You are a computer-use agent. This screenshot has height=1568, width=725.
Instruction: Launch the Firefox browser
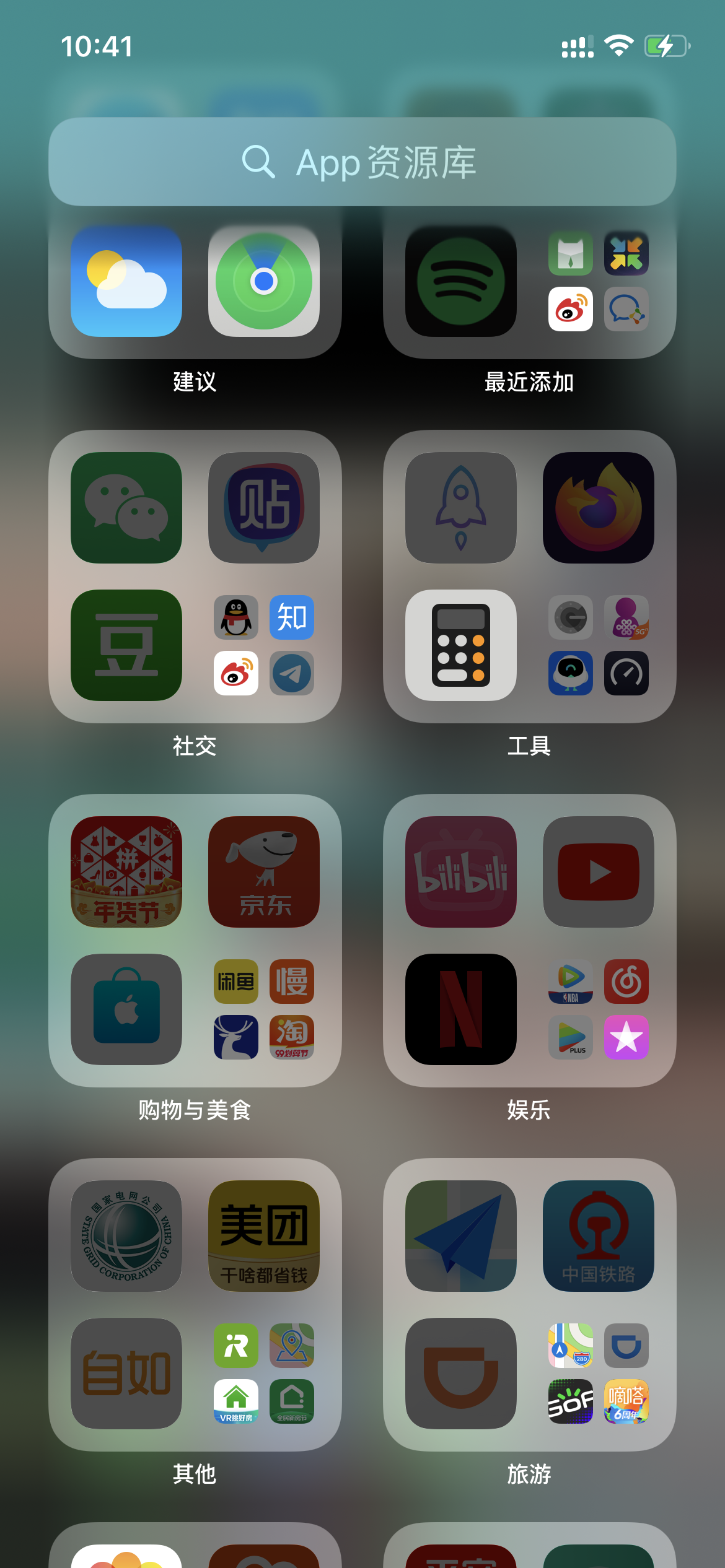pos(598,508)
